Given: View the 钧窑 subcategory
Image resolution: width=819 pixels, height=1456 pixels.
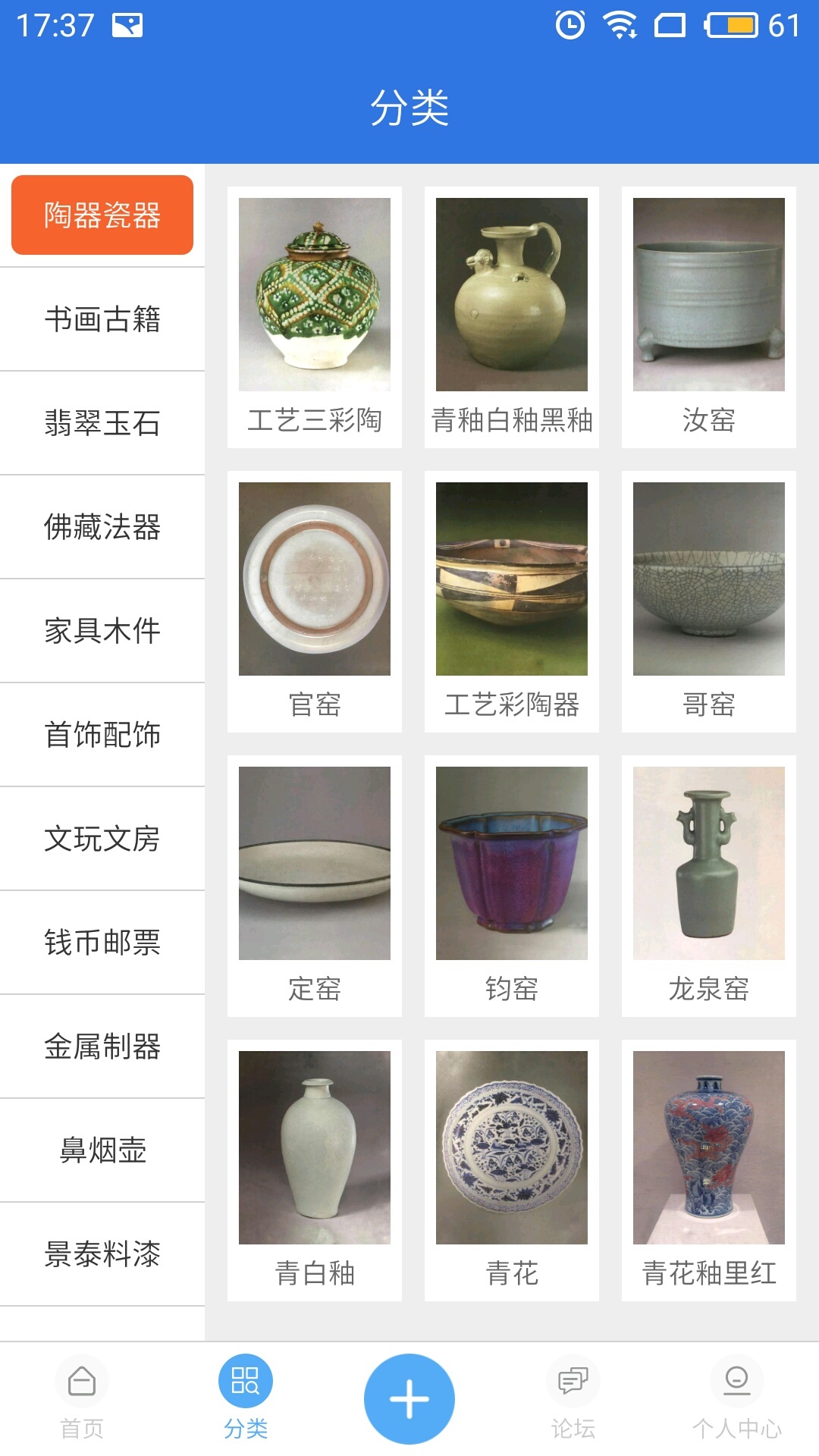Looking at the screenshot, I should click(512, 886).
